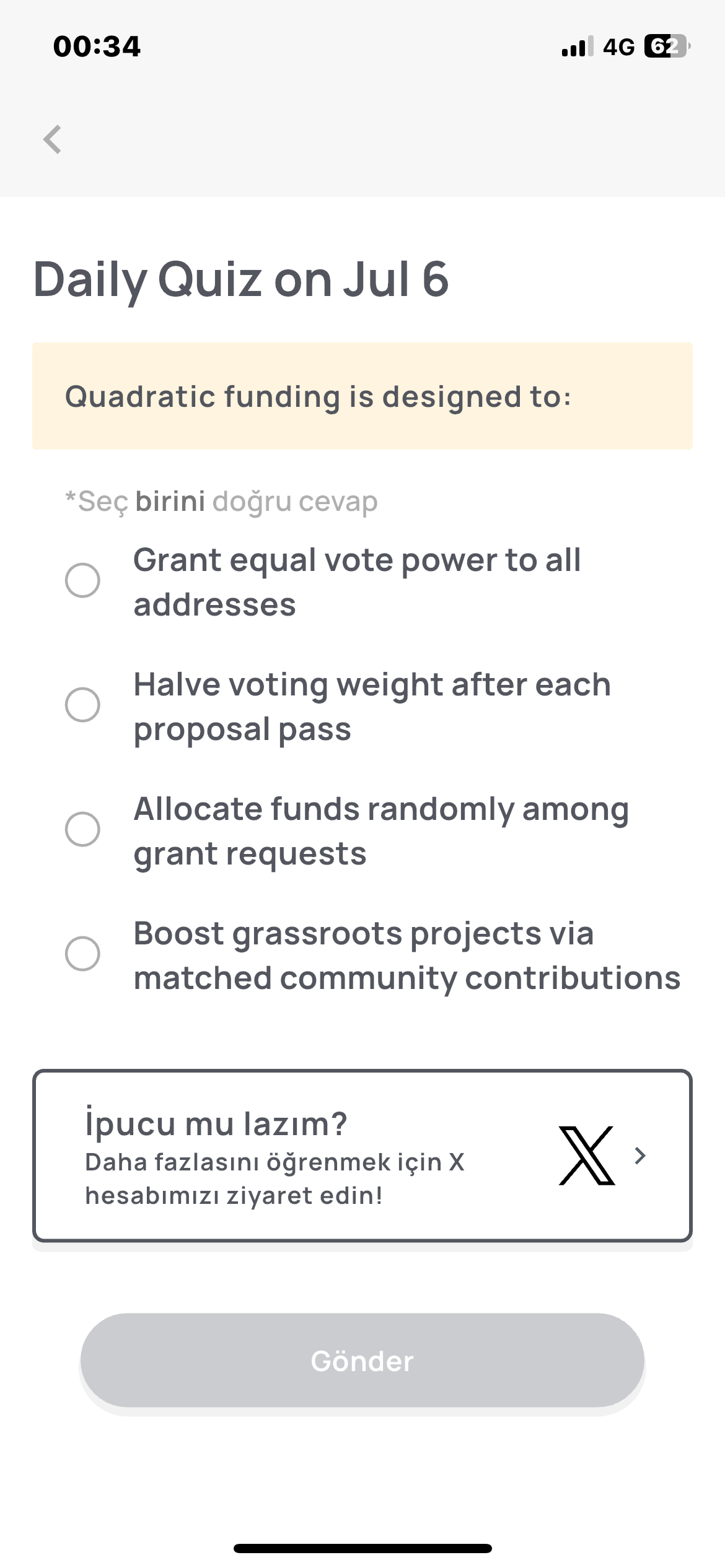Viewport: 725px width, 1568px height.
Task: Tap the 'Daily Quiz on Jul 6' title
Action: tap(242, 280)
